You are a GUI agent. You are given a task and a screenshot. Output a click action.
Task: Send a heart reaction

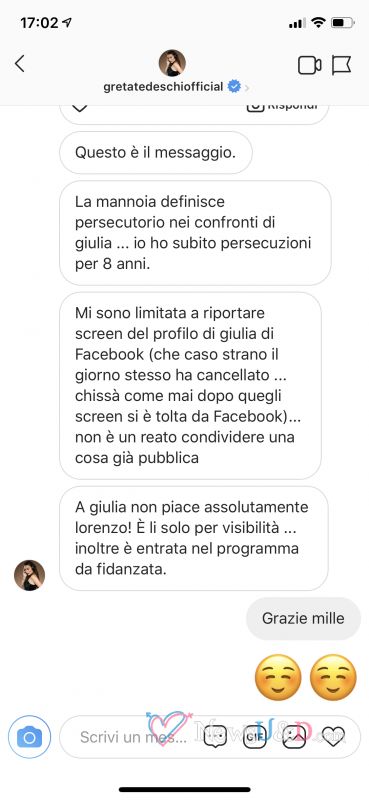point(334,737)
